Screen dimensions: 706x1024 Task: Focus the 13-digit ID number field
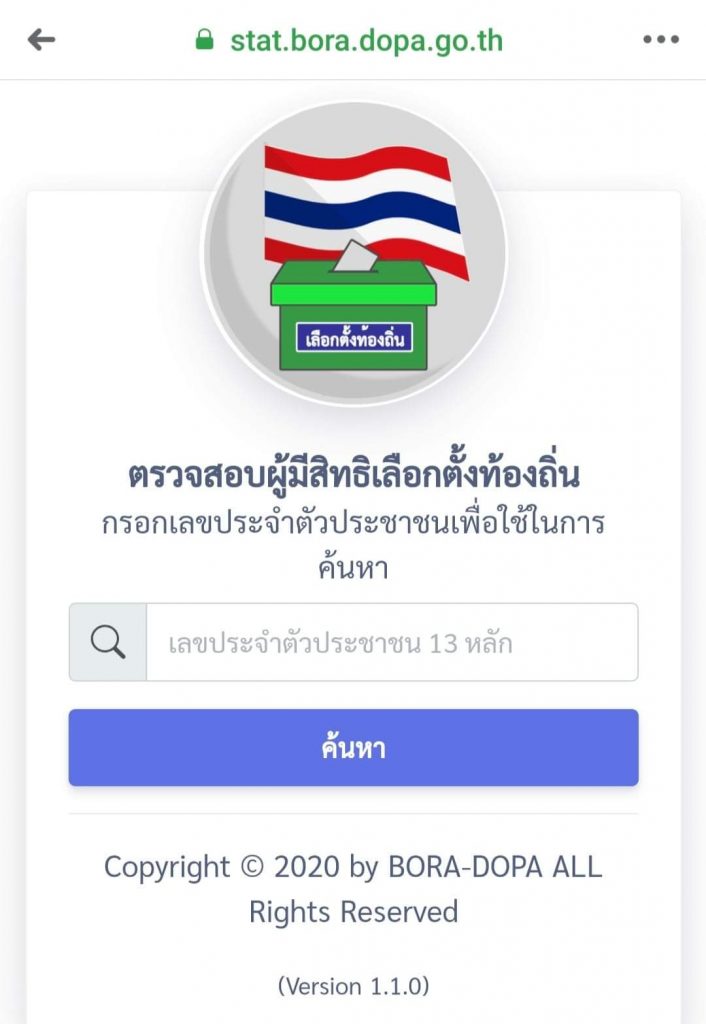pos(391,643)
